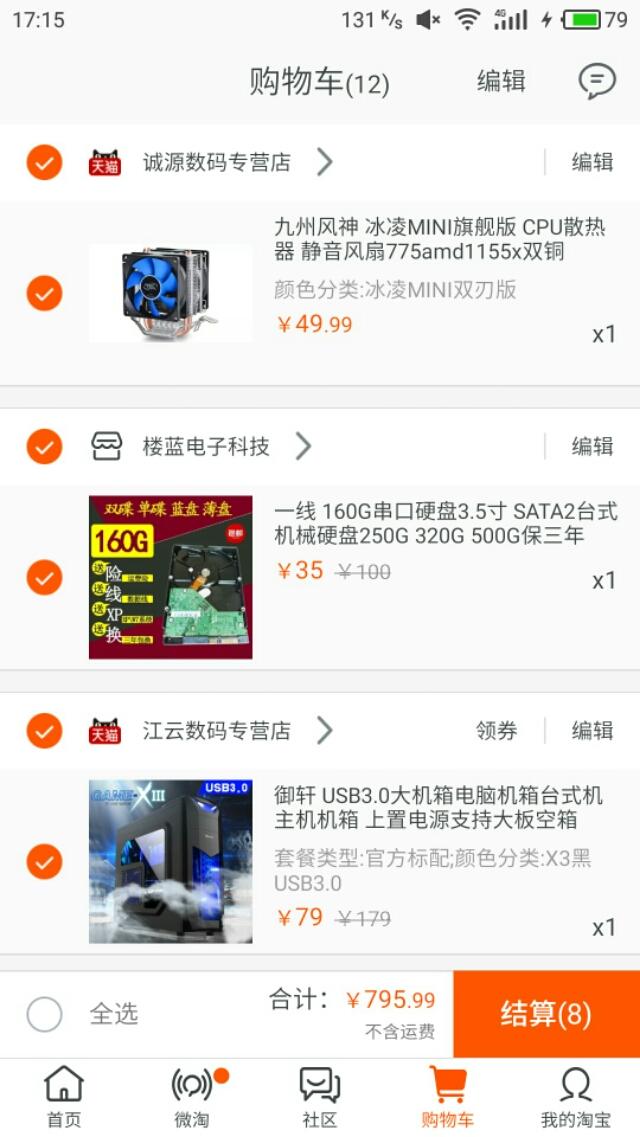
Task: Check out with the 结算 button
Action: pos(546,1014)
